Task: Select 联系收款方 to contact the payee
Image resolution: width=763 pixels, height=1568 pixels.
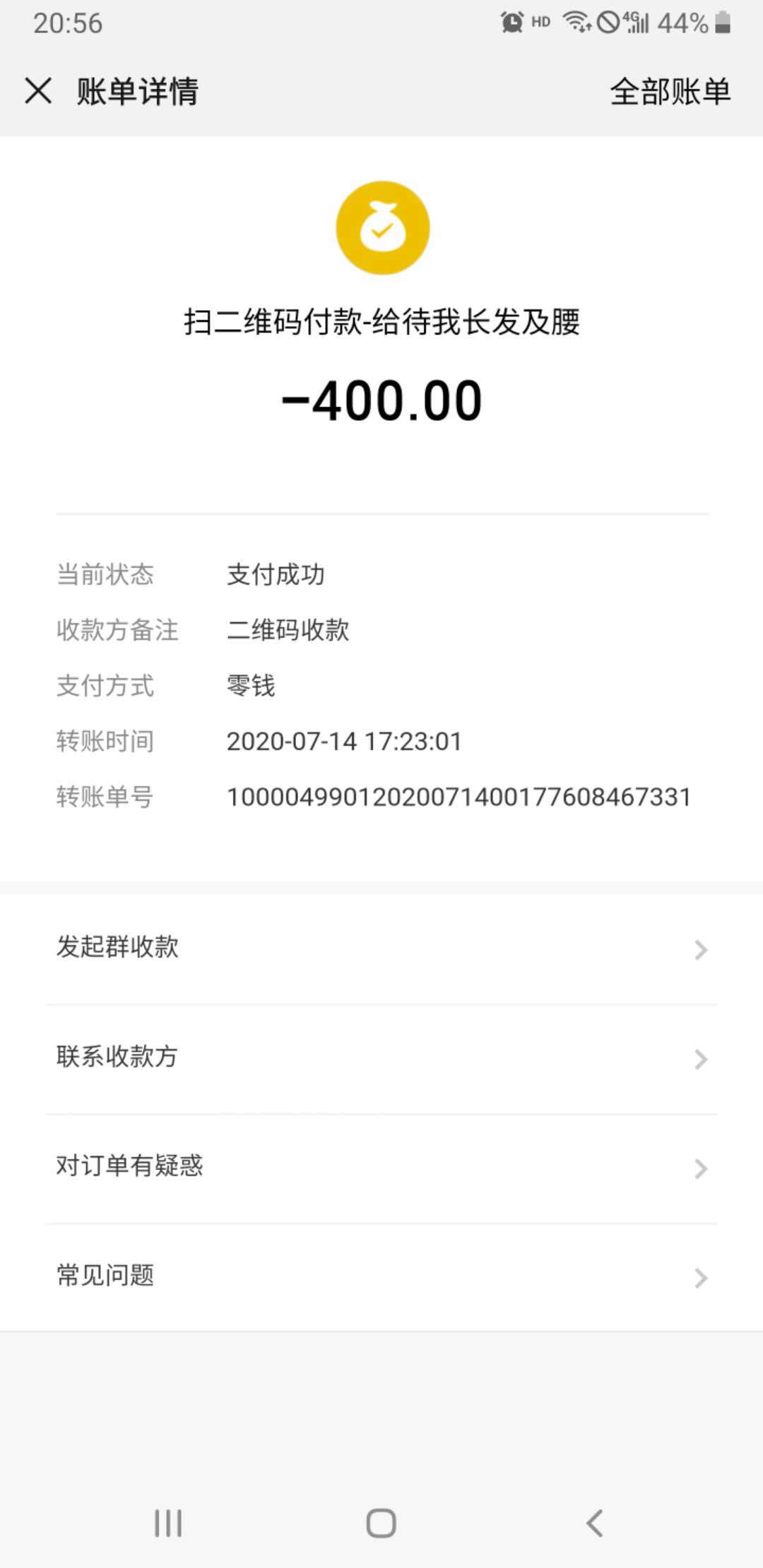Action: tap(381, 1057)
